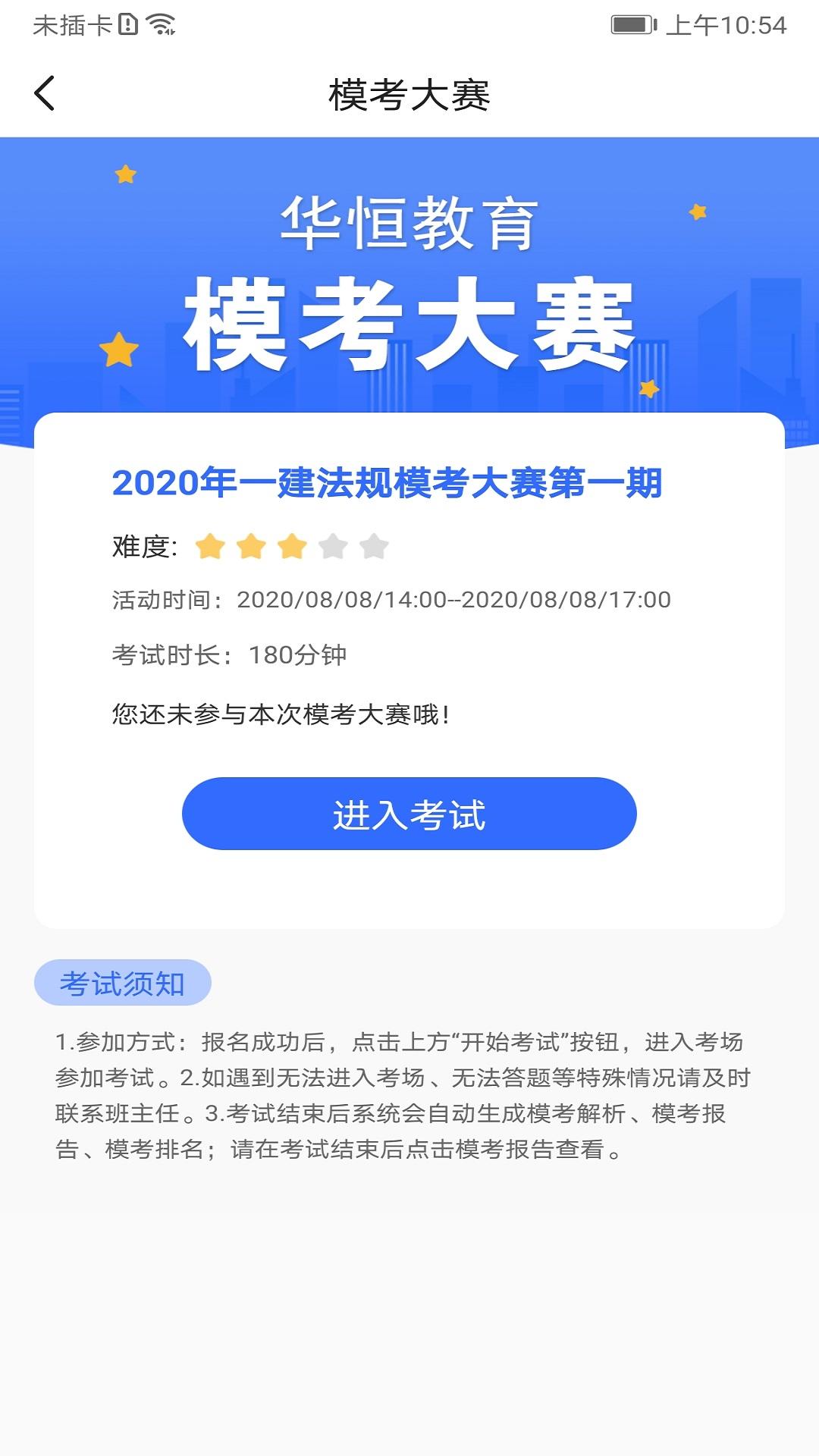The image size is (819, 1456).
Task: Tap the 进入考试 button
Action: (x=409, y=814)
